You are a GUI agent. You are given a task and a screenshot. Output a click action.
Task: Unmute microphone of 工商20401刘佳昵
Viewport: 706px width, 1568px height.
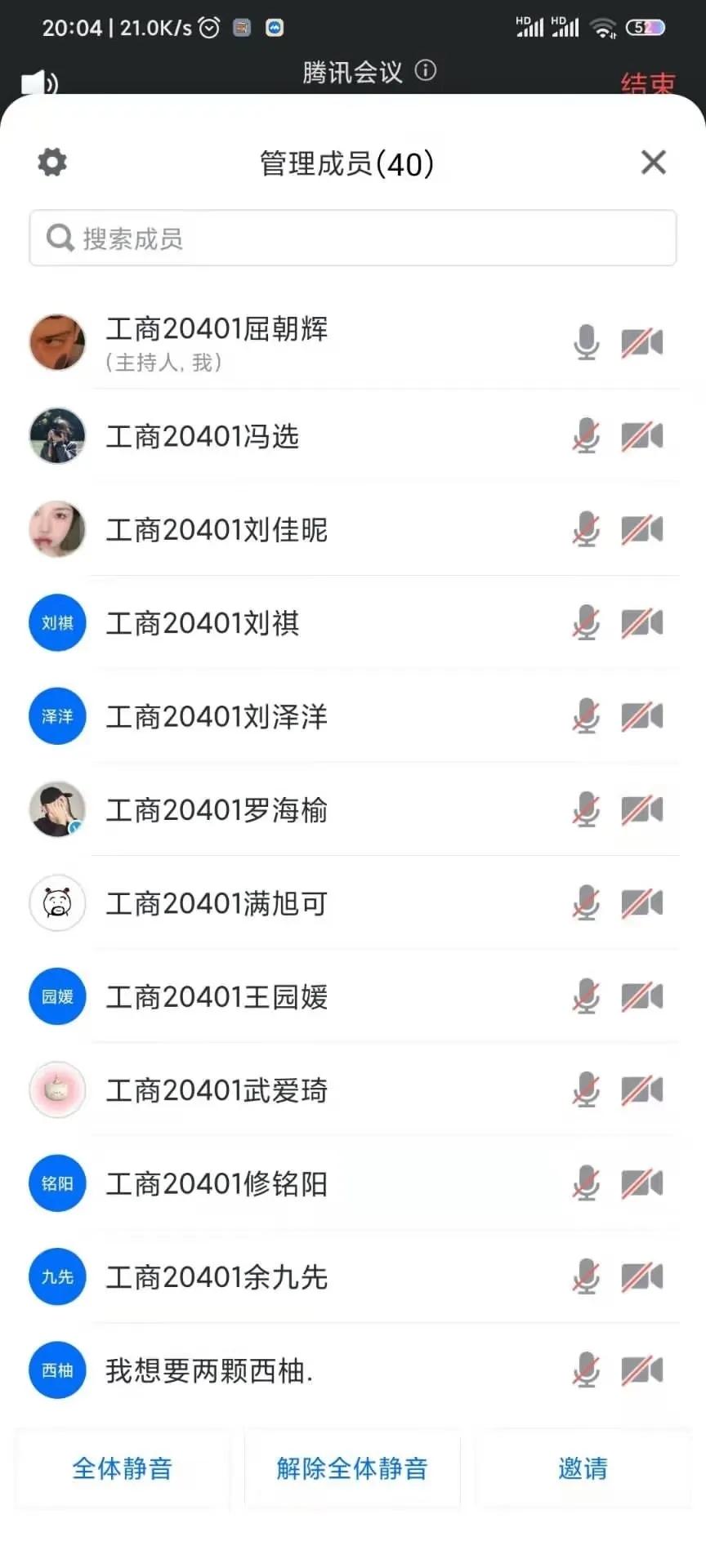point(586,529)
